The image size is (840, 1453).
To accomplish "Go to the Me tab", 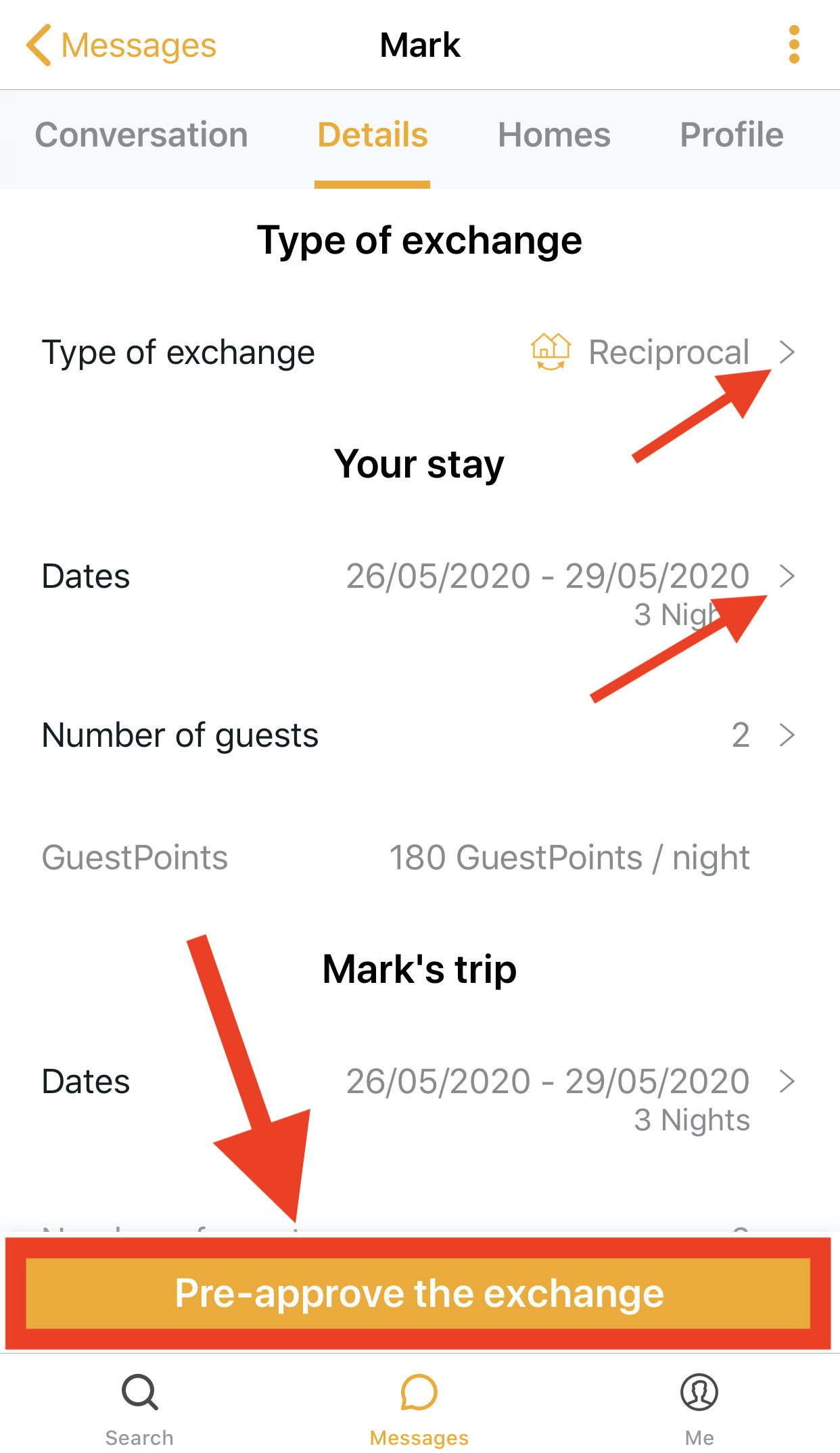I will (x=699, y=1408).
